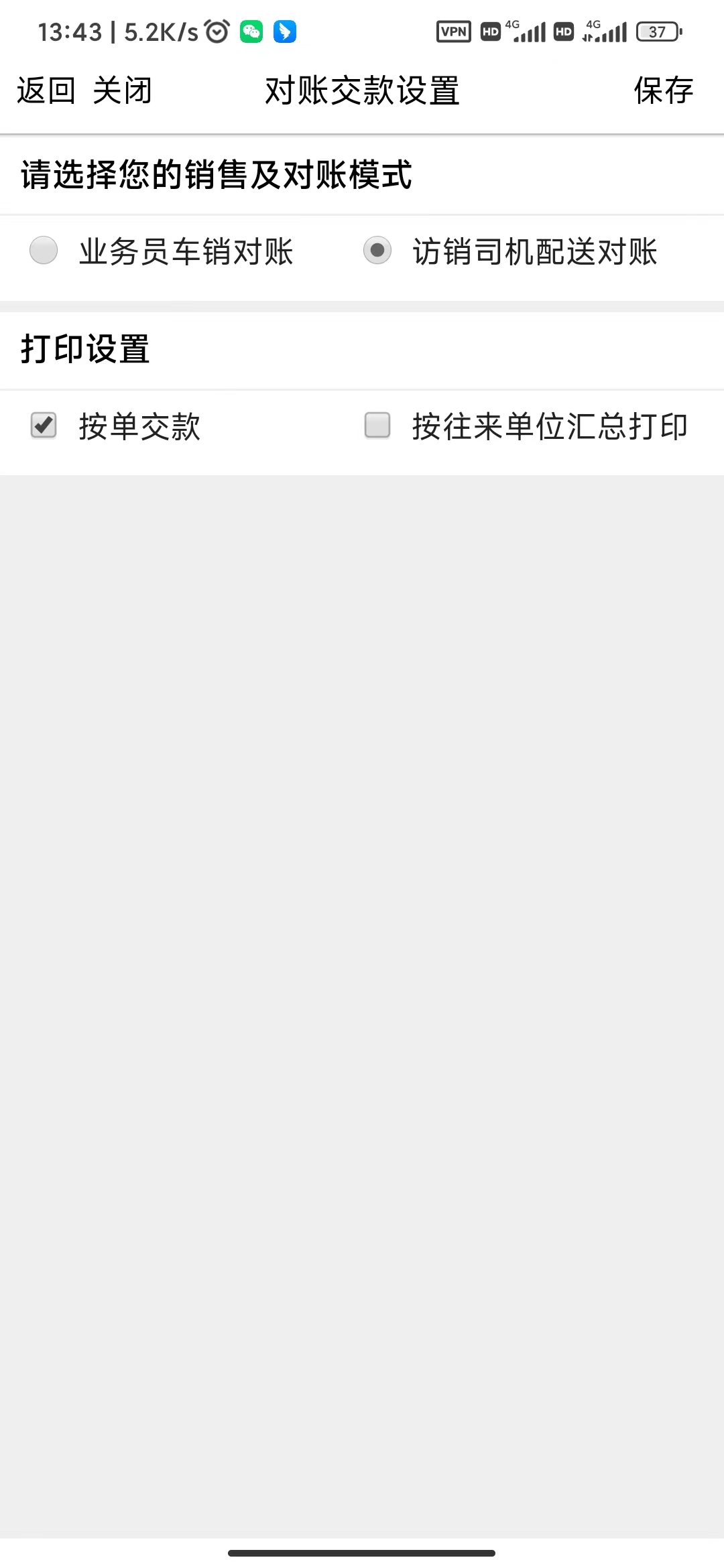Select 访销司机配送对账 mode

[x=377, y=251]
